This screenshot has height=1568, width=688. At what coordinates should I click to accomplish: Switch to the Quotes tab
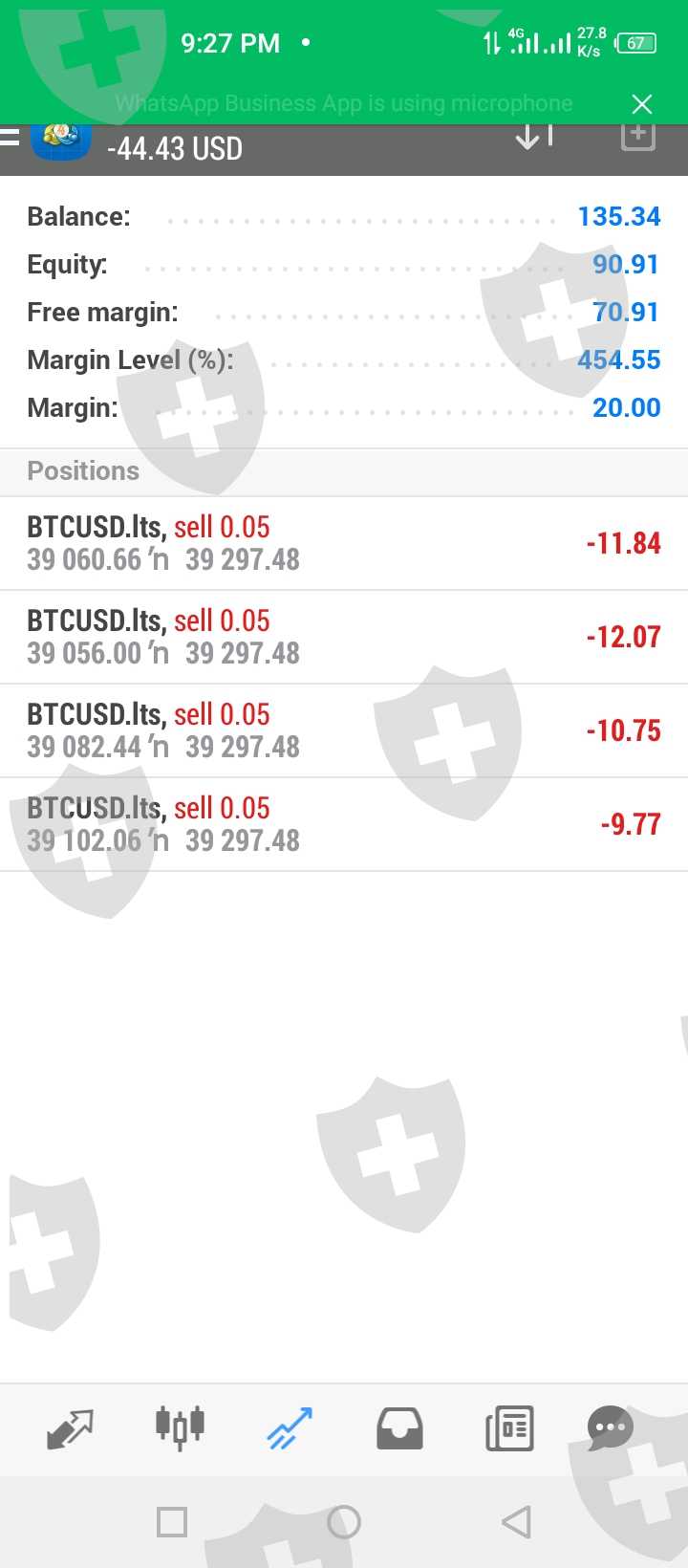70,1429
